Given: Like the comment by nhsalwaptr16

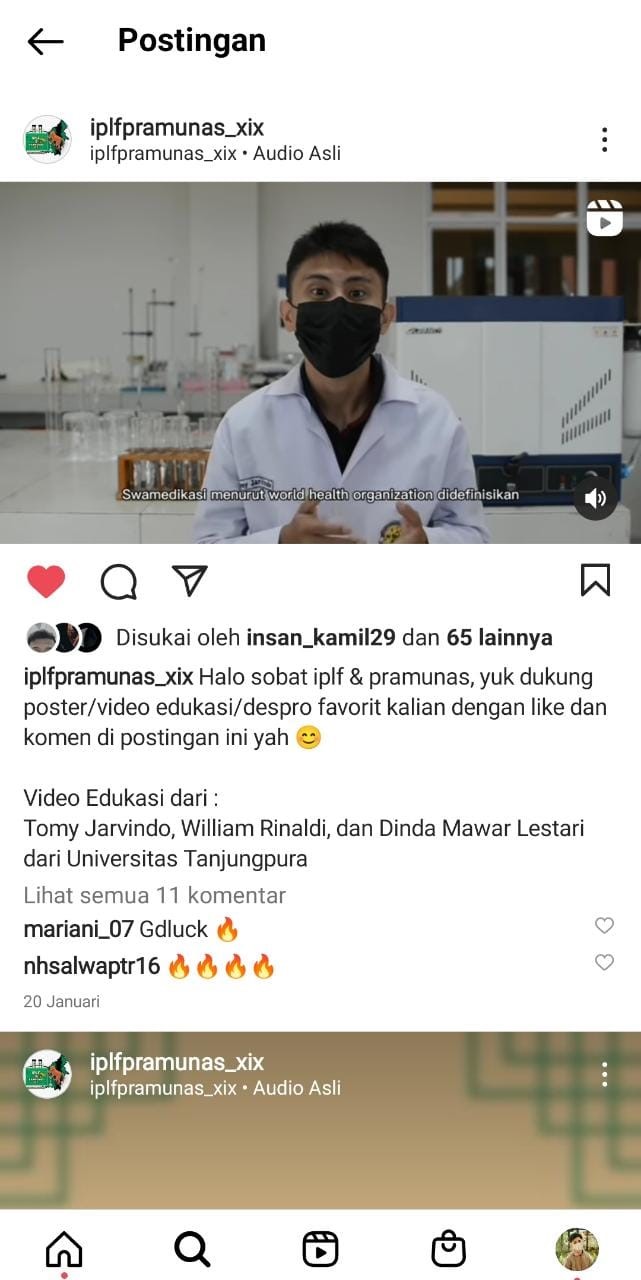Looking at the screenshot, I should (x=604, y=963).
